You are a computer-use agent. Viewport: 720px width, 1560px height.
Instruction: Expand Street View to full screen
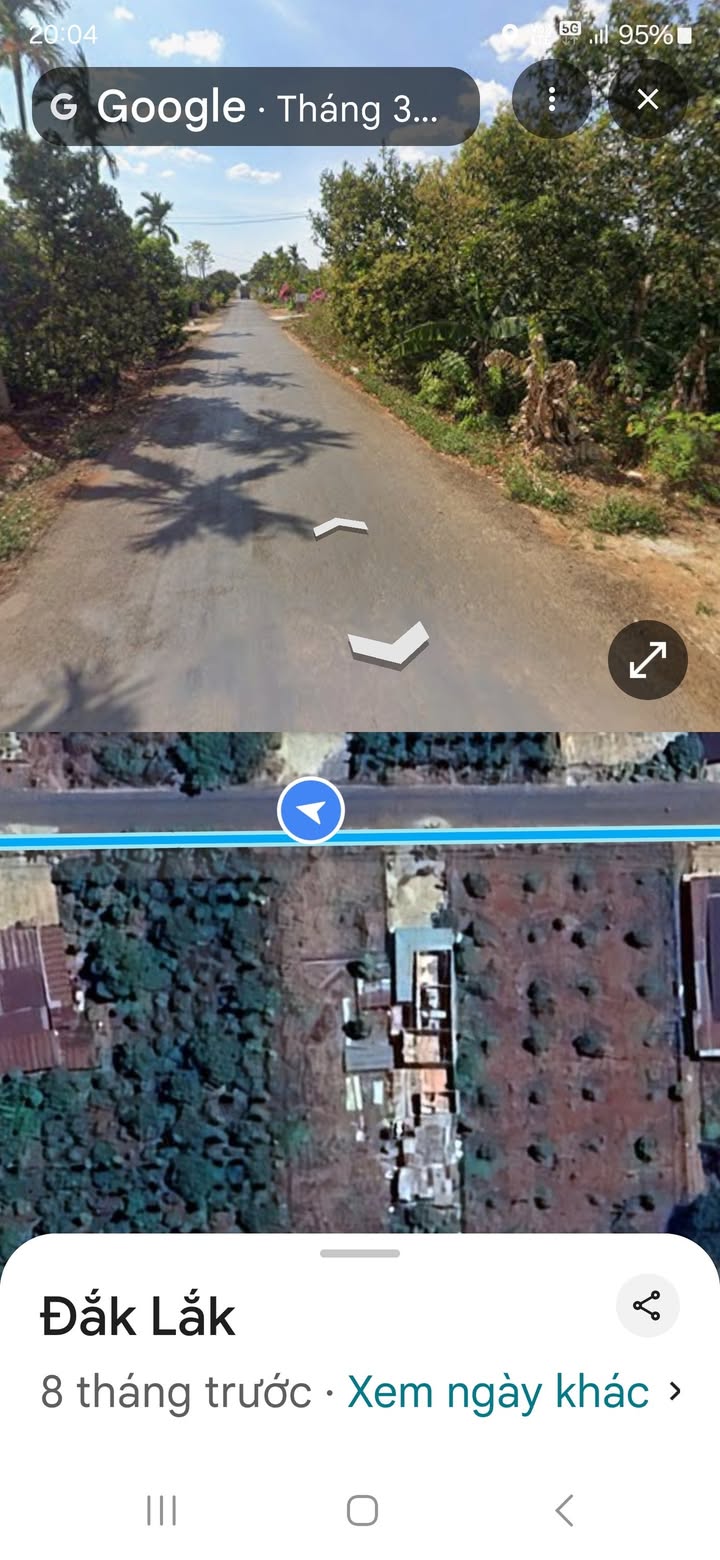click(x=648, y=660)
